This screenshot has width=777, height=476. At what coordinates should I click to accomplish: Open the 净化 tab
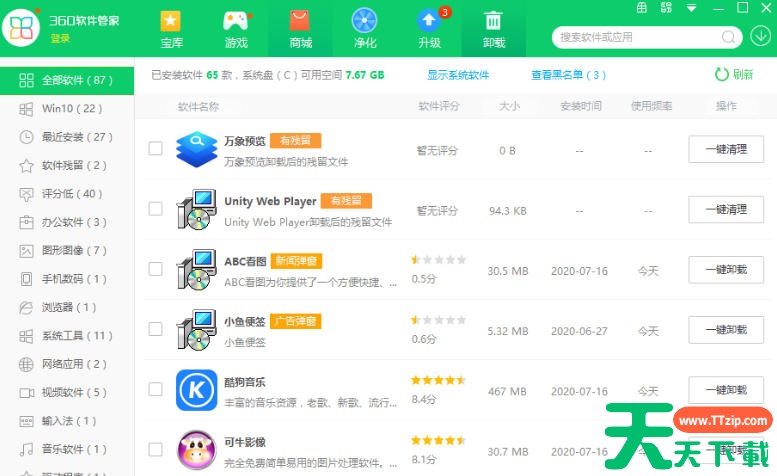tap(365, 29)
